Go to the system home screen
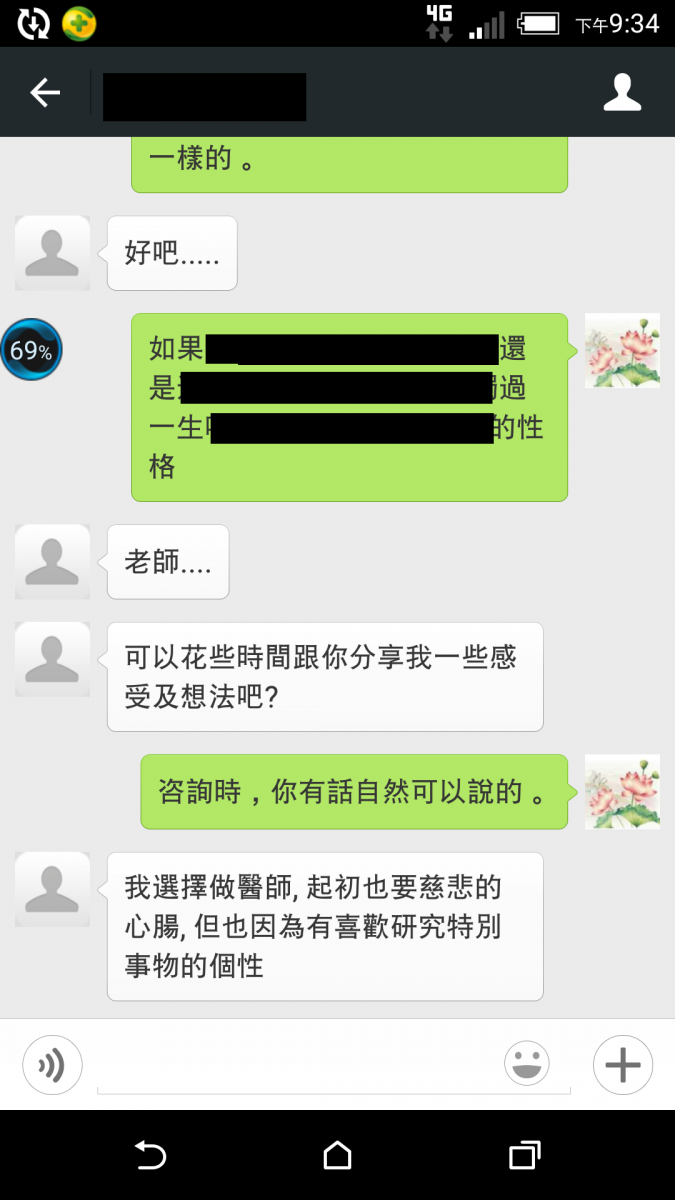Image resolution: width=675 pixels, height=1200 pixels. click(337, 1156)
